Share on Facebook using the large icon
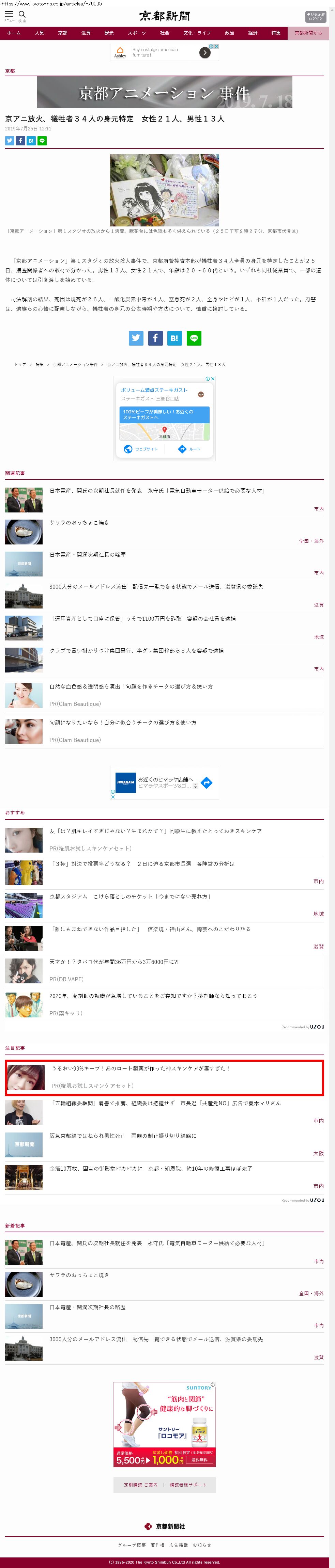Image resolution: width=335 pixels, height=1568 pixels. coord(155,338)
